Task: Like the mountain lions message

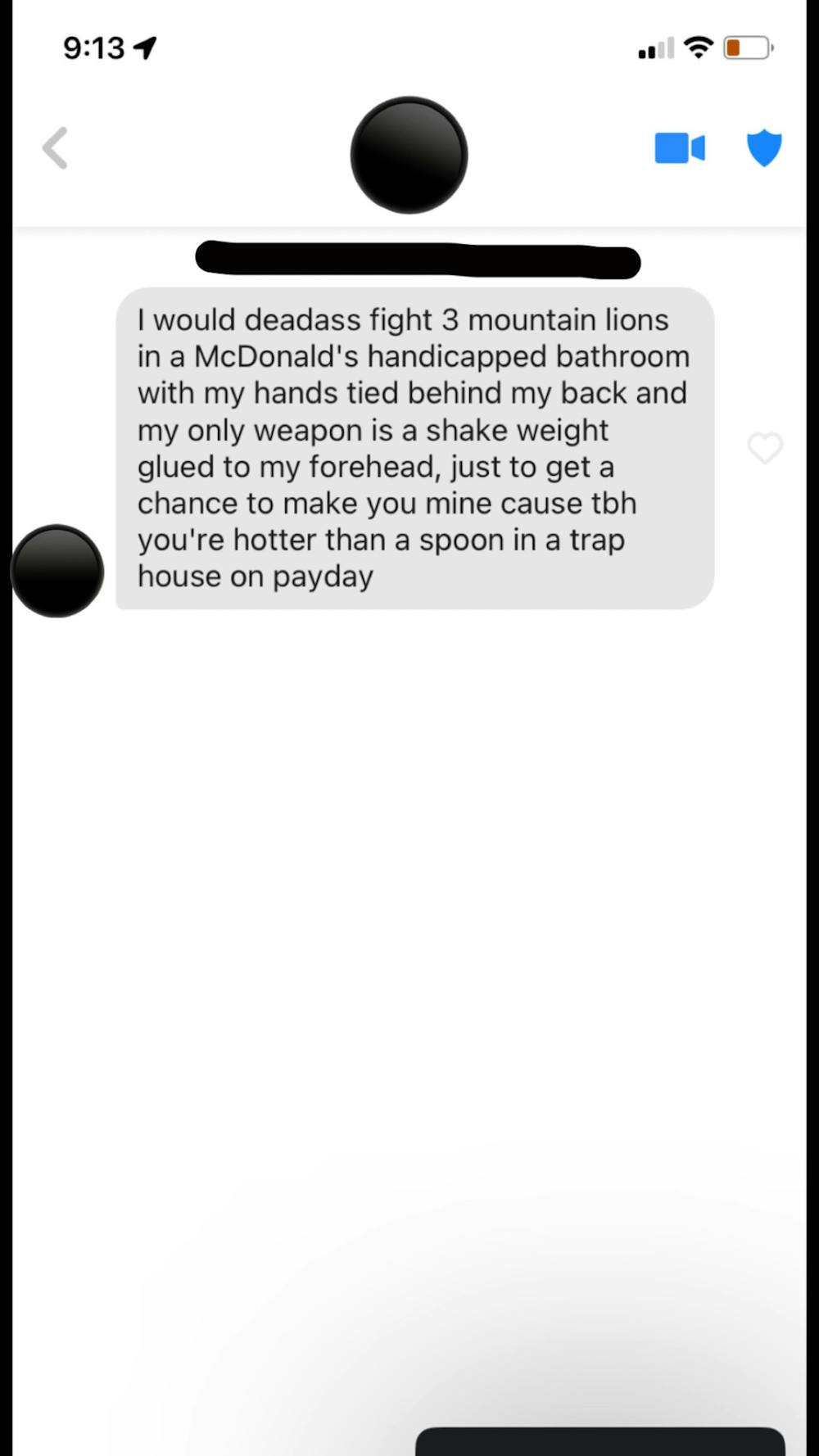Action: [x=765, y=448]
